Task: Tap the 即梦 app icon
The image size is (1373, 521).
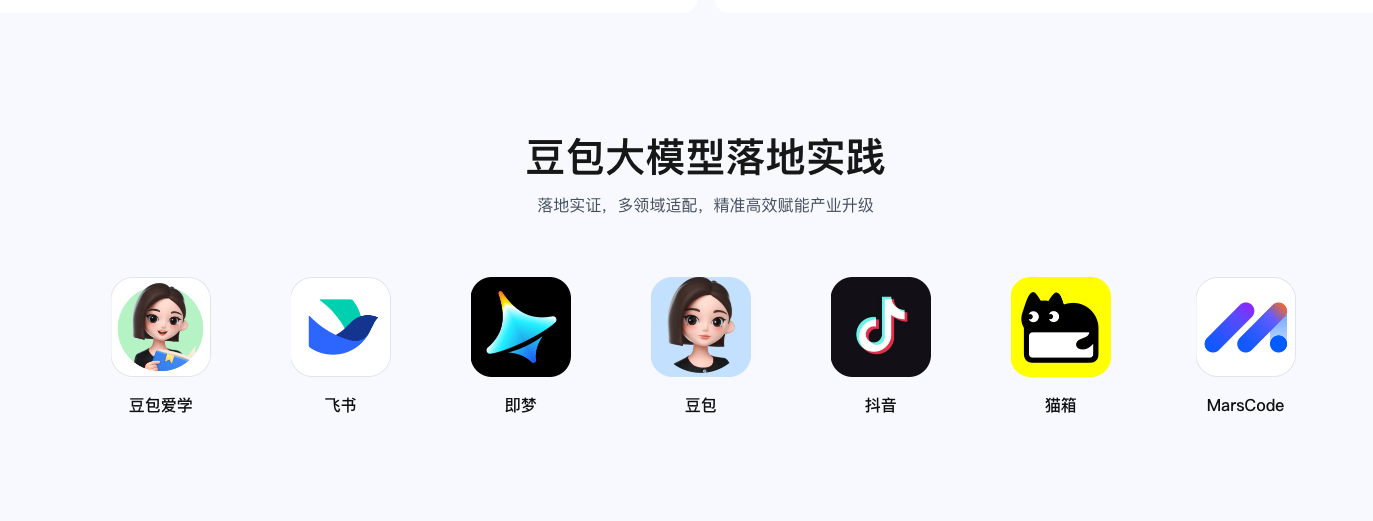Action: (521, 327)
